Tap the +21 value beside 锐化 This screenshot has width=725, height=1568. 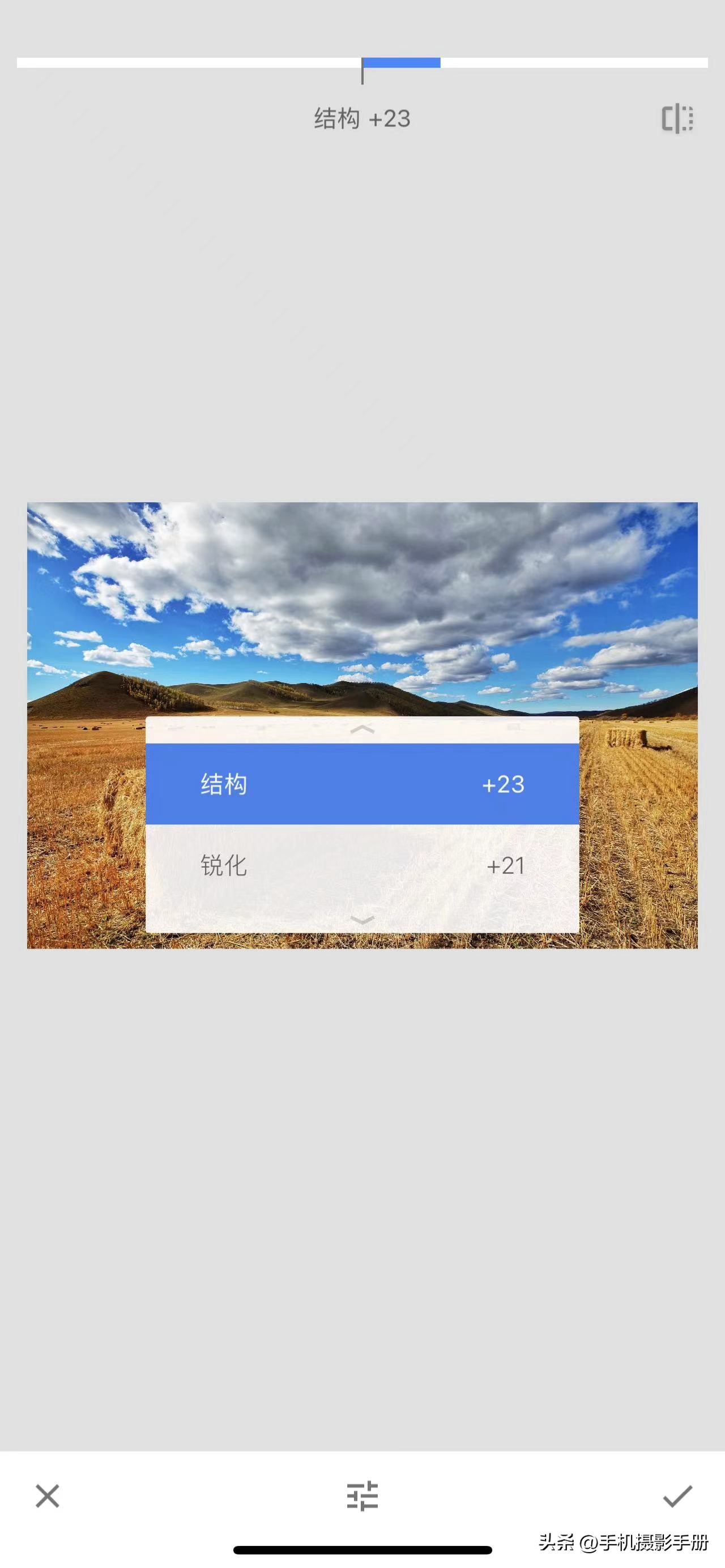pos(506,866)
